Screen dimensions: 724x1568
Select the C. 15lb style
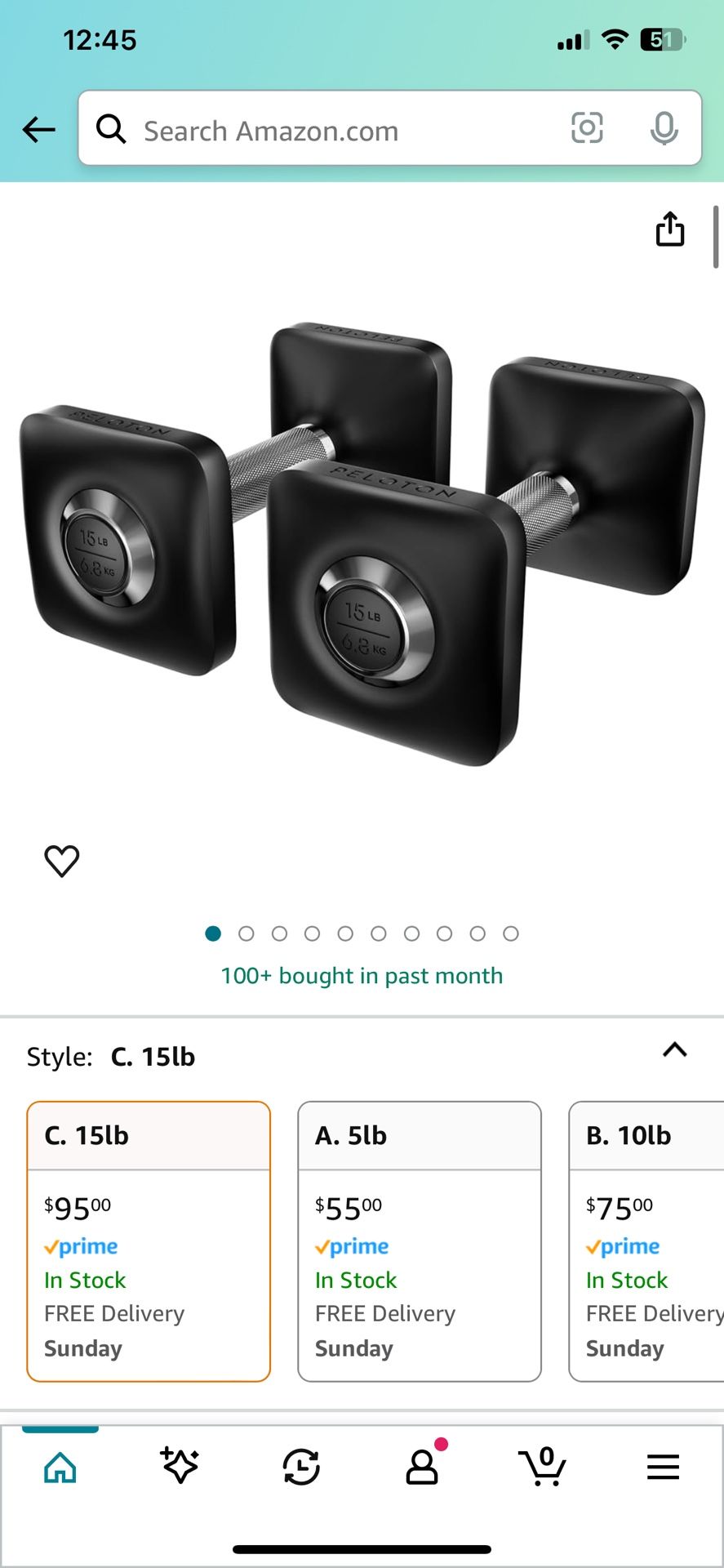point(149,1241)
